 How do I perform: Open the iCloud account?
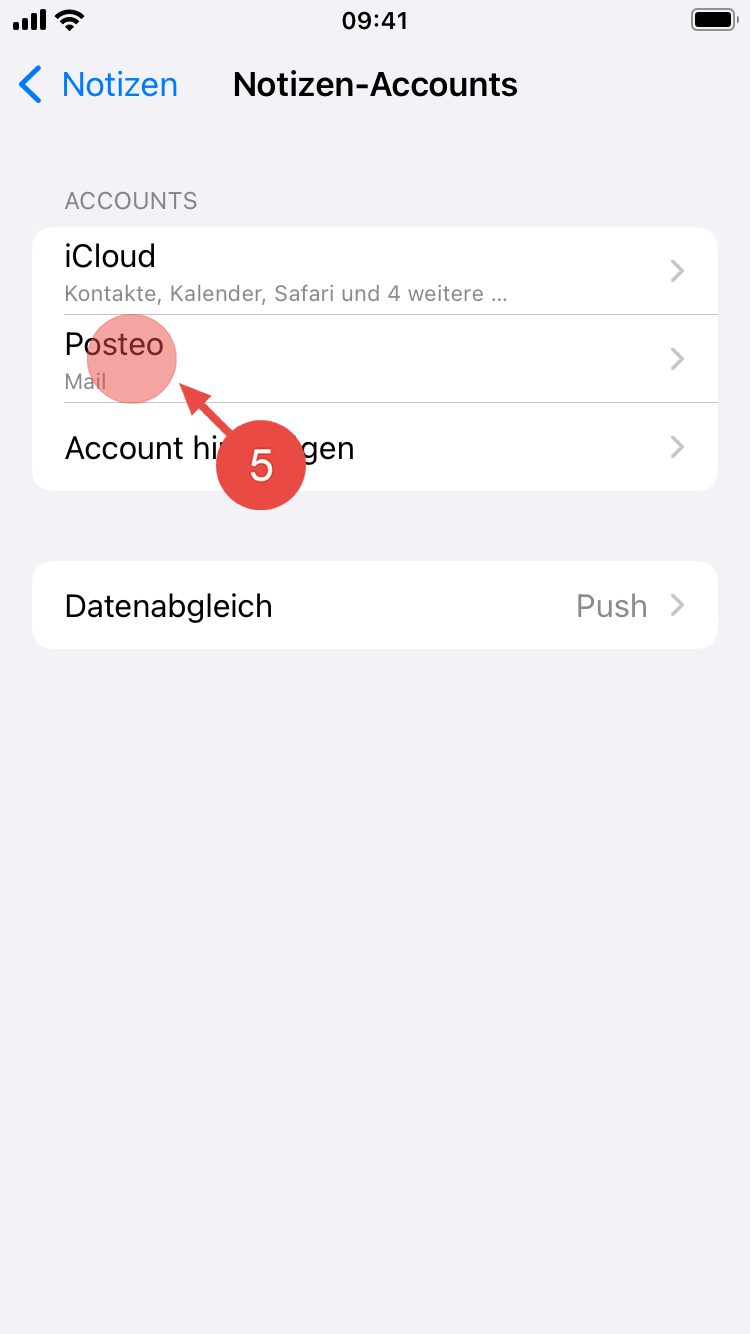[x=374, y=271]
